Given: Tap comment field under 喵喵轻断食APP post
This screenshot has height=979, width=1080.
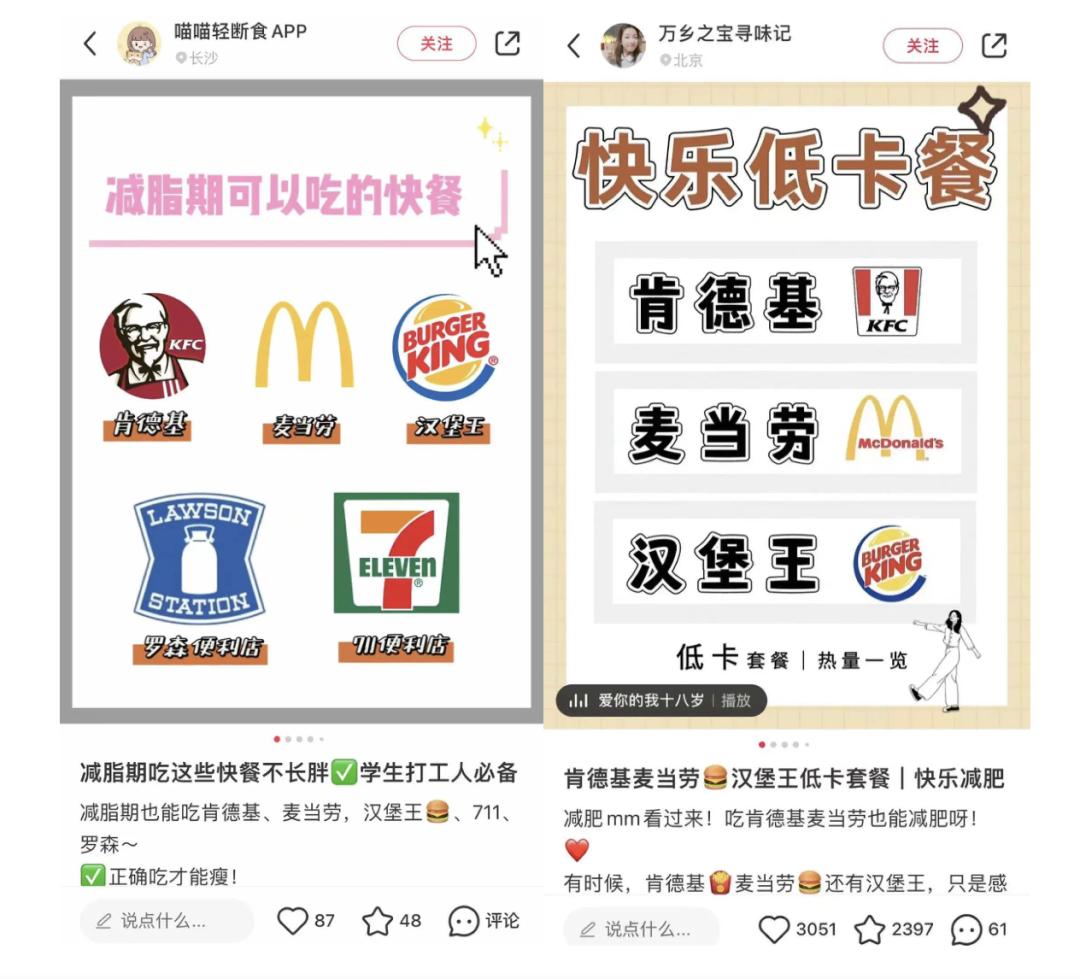Looking at the screenshot, I should coord(166,921).
